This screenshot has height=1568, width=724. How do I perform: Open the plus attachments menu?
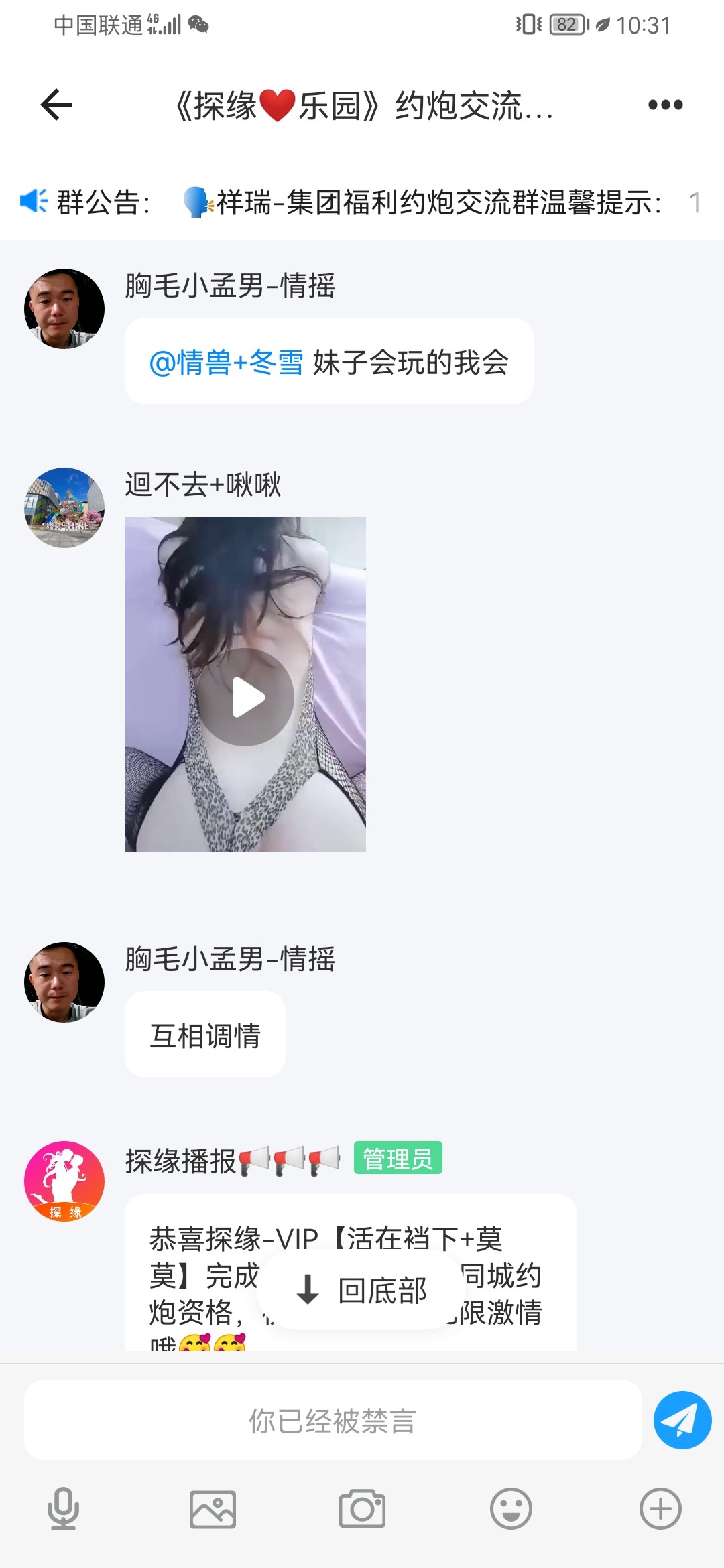coord(660,1509)
